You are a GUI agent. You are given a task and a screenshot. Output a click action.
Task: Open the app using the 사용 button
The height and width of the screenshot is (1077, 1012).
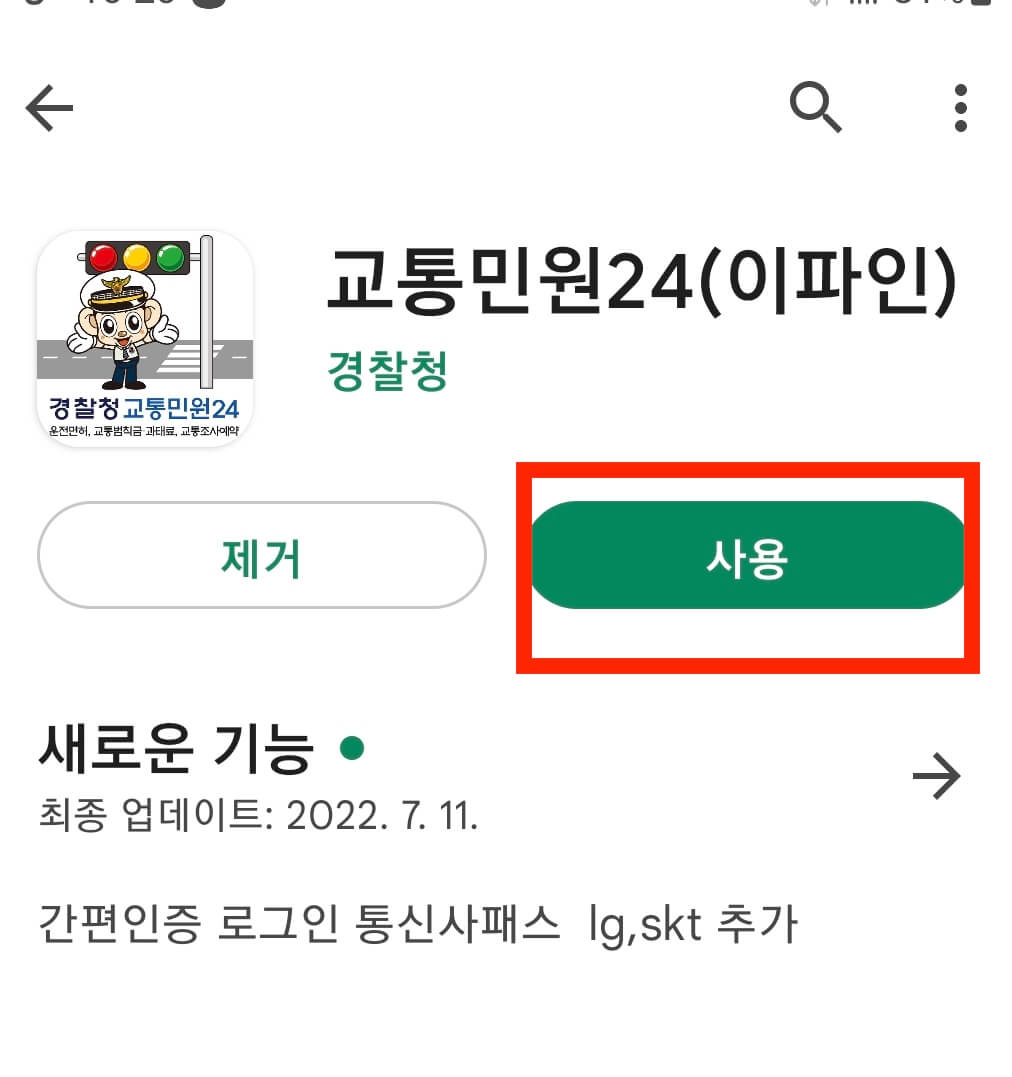pyautogui.click(x=747, y=557)
